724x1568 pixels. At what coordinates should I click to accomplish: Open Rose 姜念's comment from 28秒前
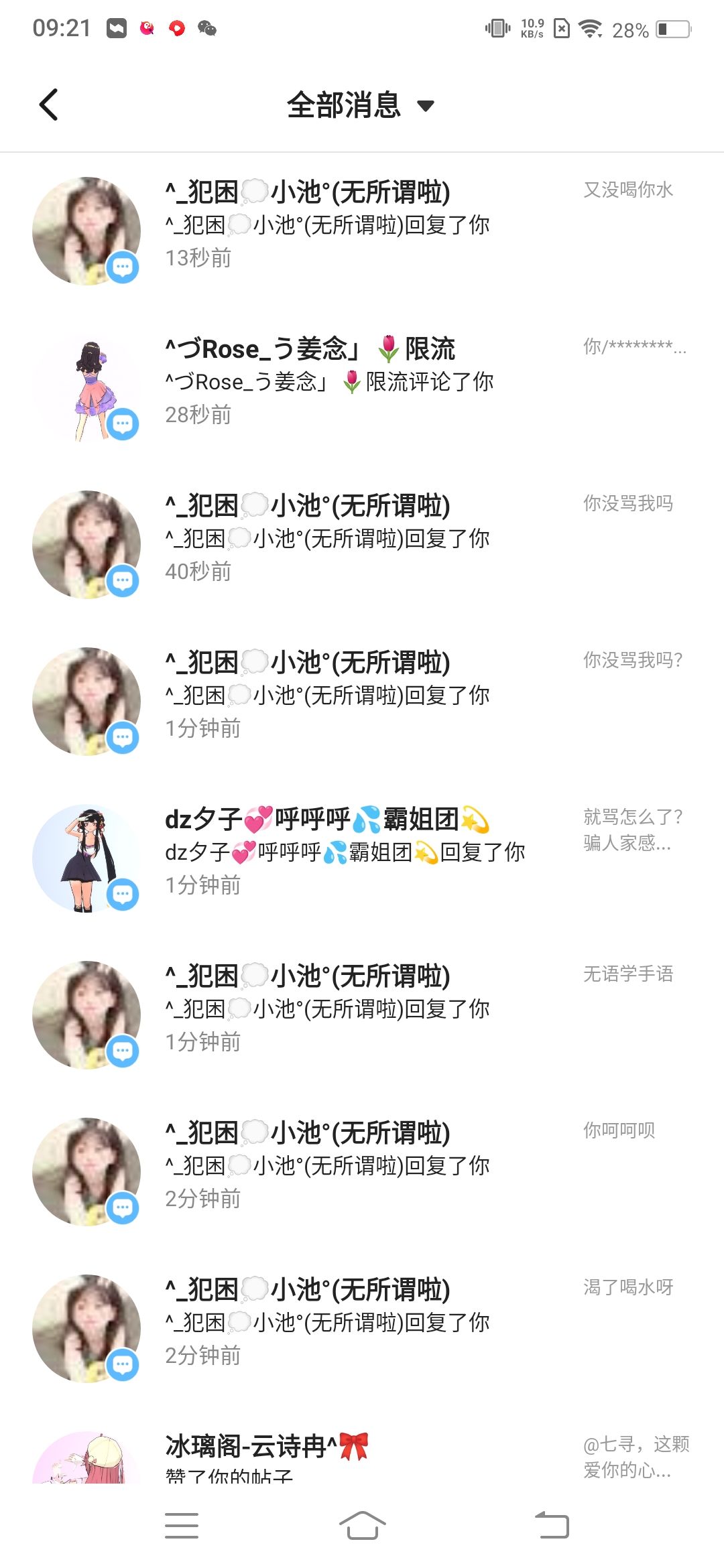coord(362,382)
